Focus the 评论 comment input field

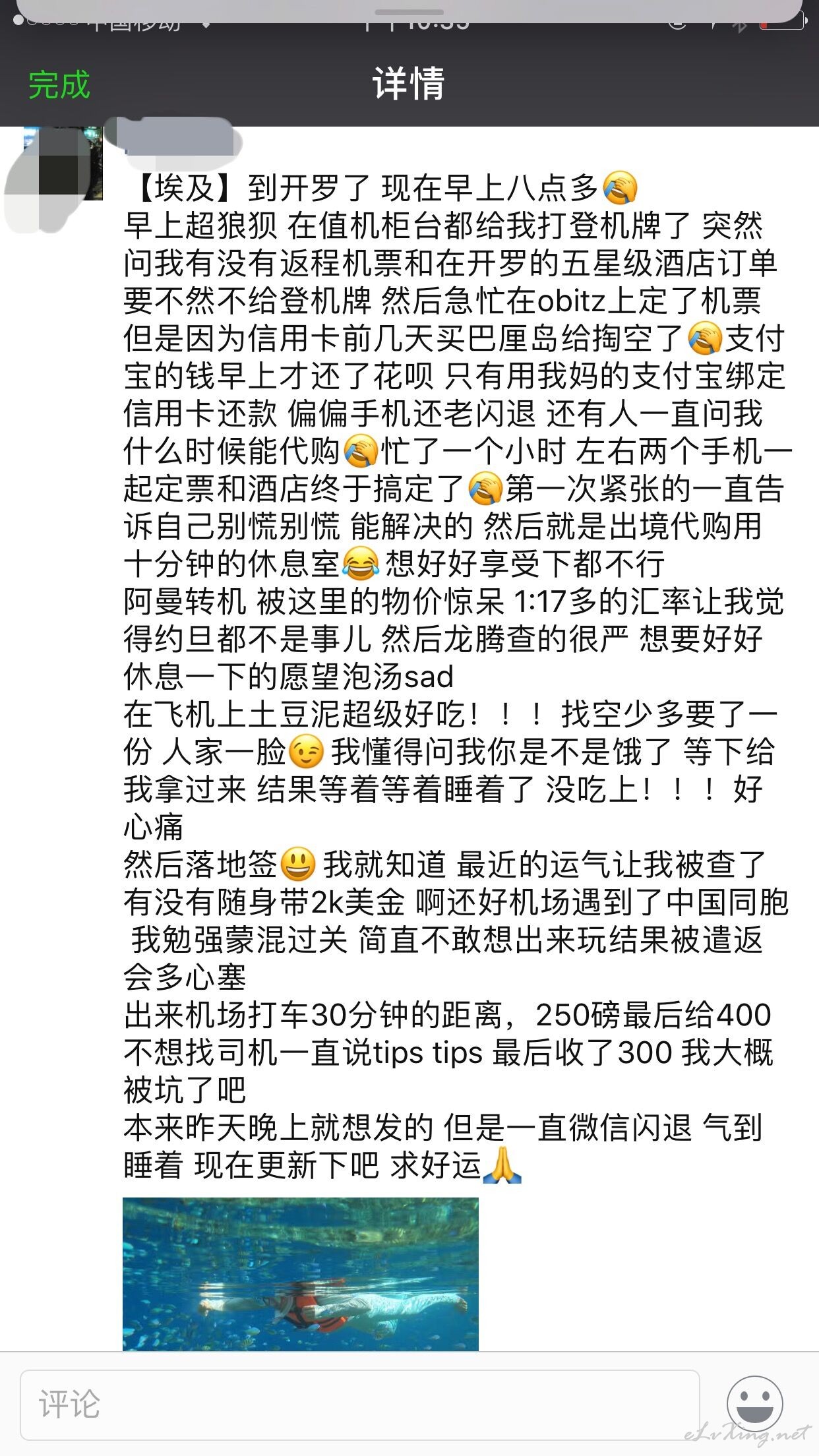coord(359,1405)
